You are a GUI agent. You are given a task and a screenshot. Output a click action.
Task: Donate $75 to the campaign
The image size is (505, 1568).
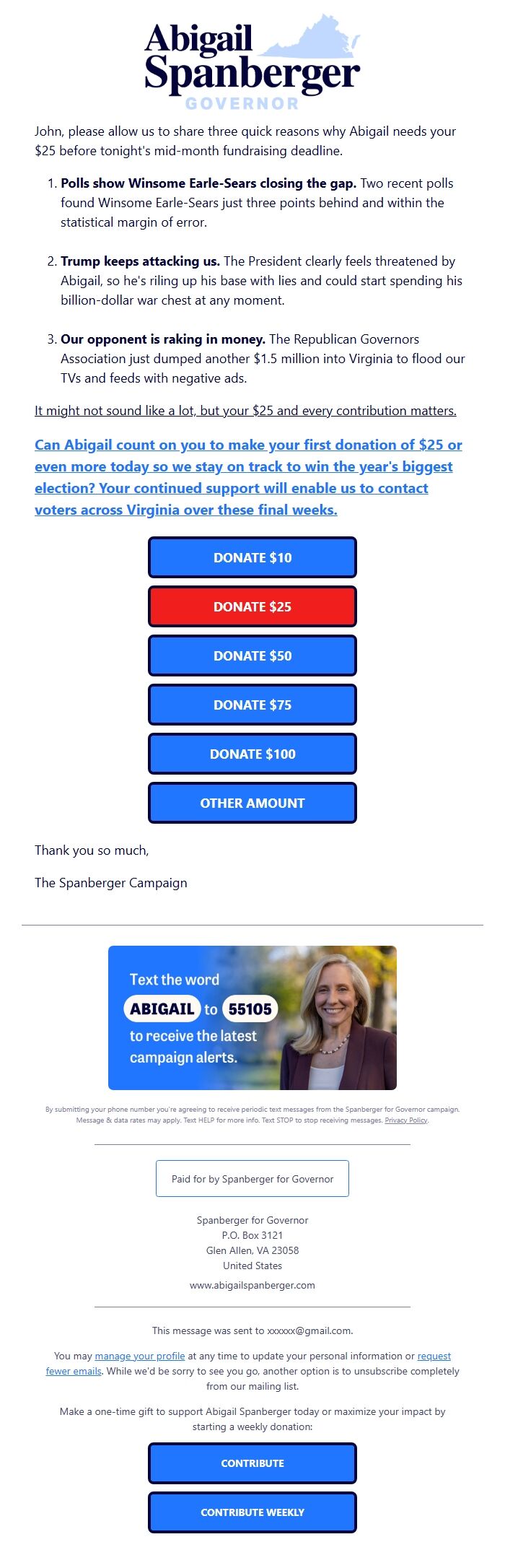(252, 705)
